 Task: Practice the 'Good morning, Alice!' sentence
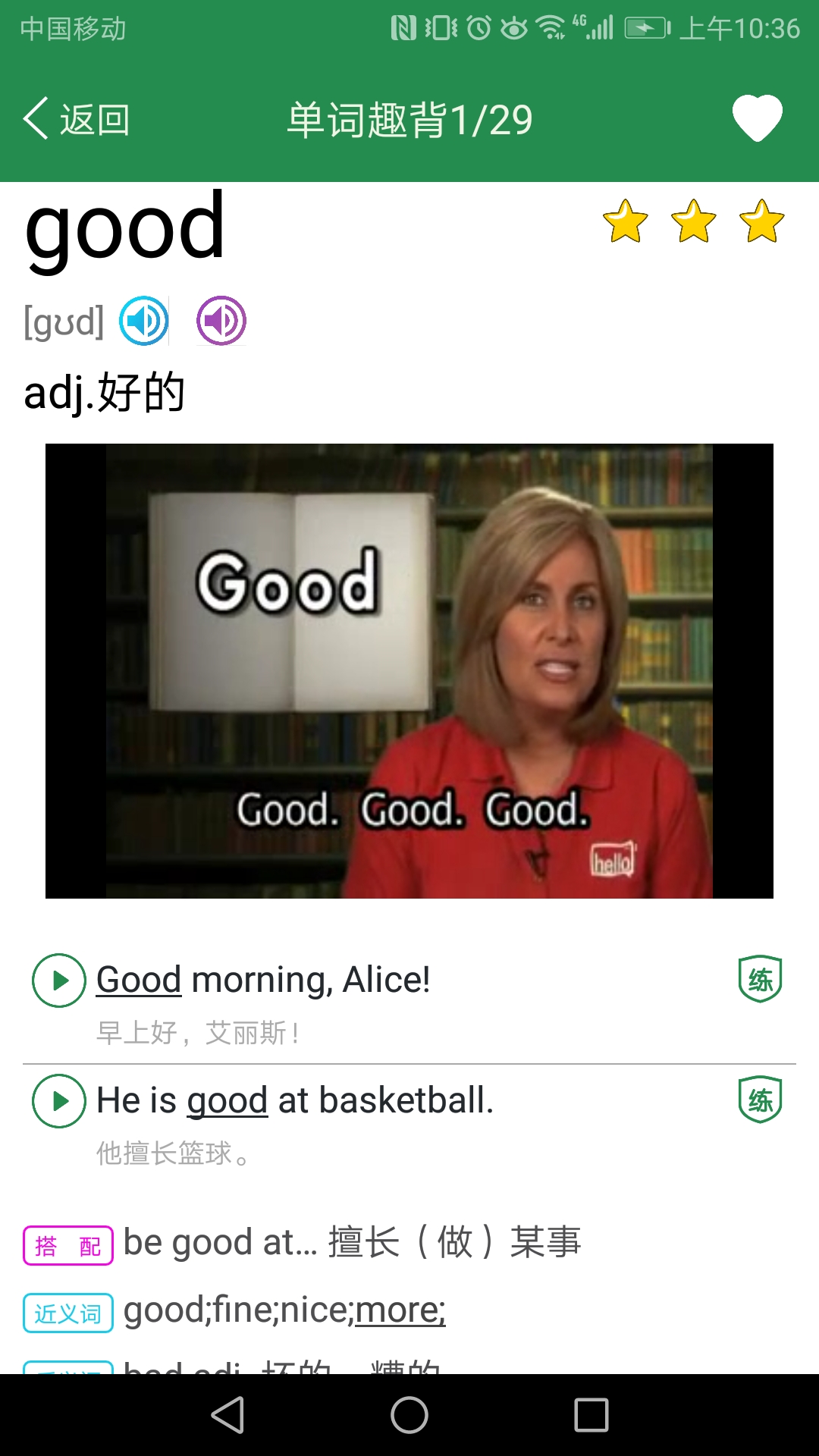tap(760, 979)
